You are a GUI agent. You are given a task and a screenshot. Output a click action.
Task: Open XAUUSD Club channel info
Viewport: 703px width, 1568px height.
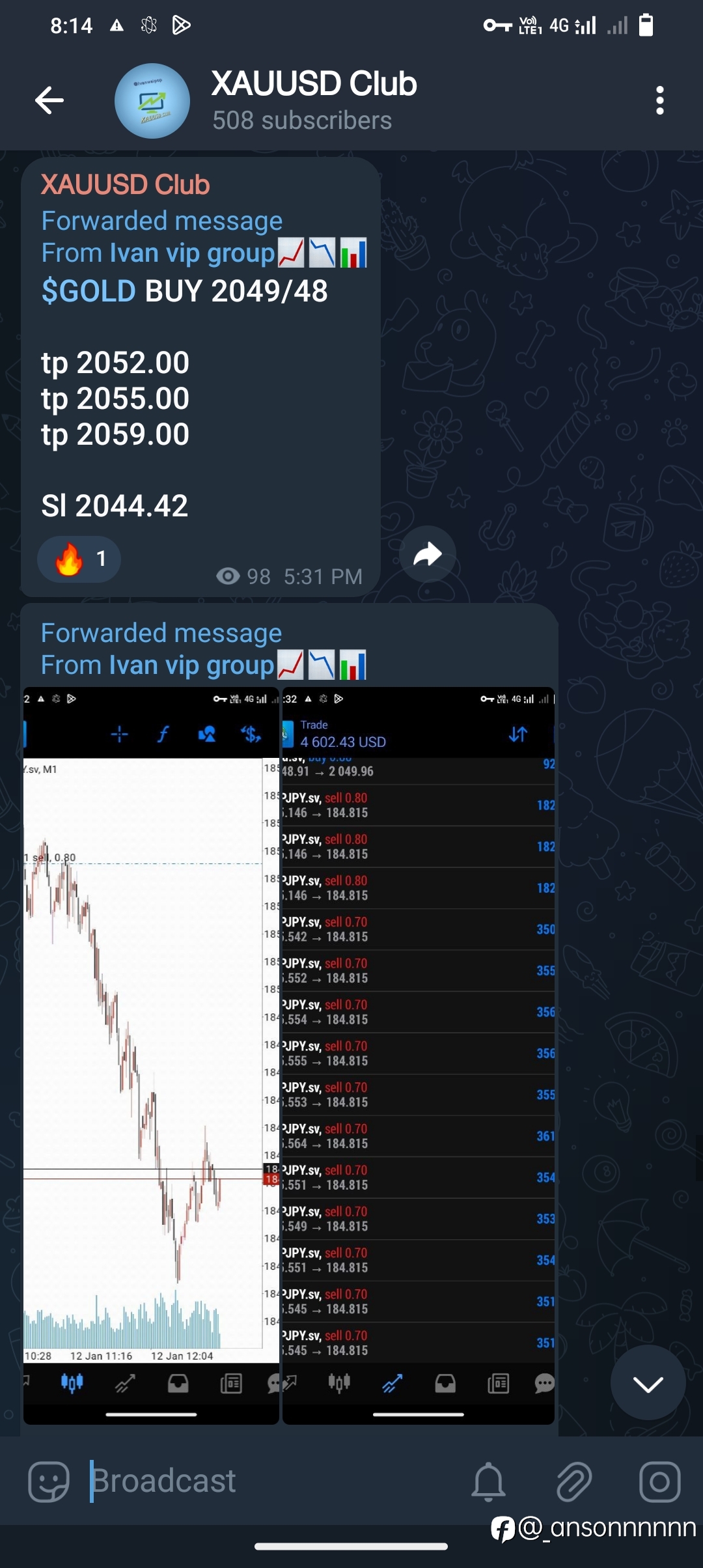[314, 100]
